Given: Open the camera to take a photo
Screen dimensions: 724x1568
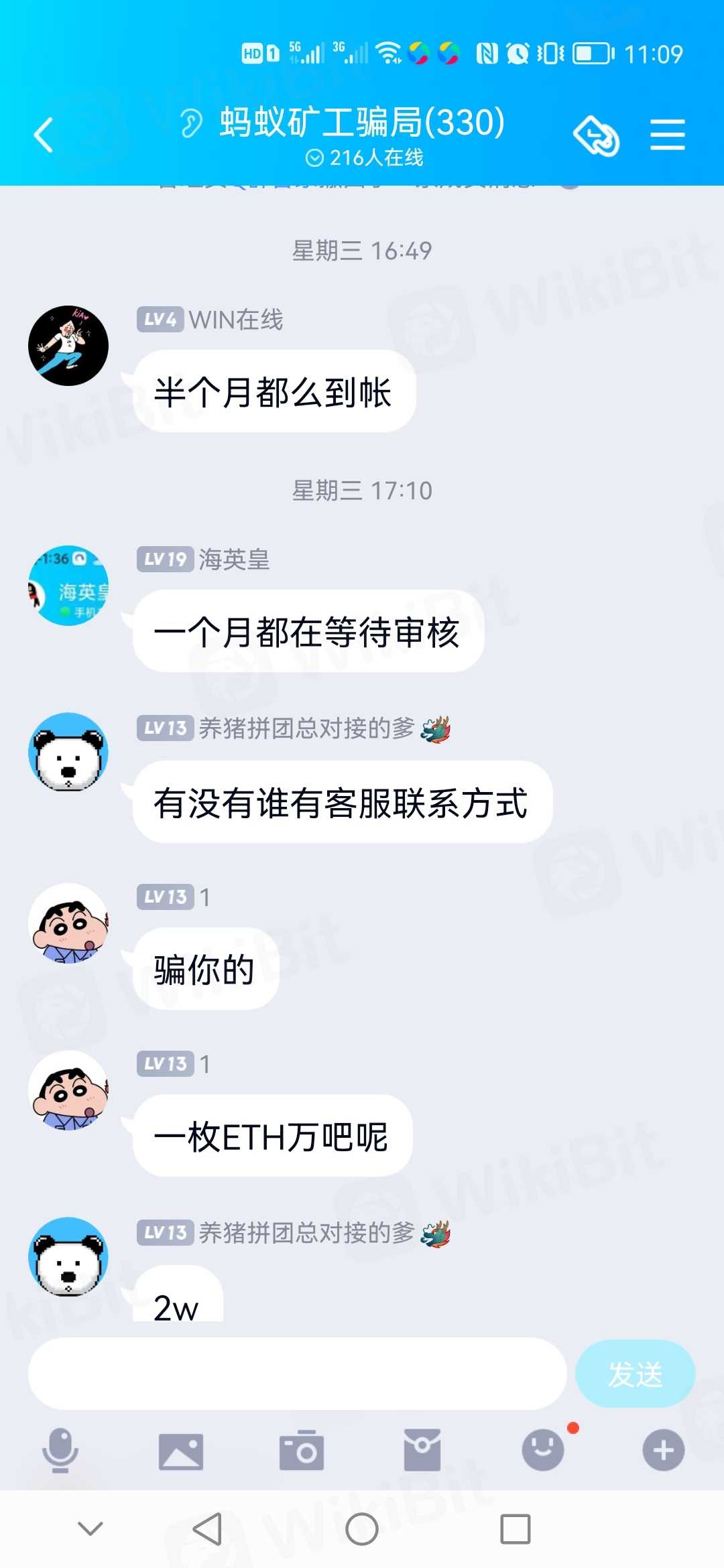Looking at the screenshot, I should 302,1451.
